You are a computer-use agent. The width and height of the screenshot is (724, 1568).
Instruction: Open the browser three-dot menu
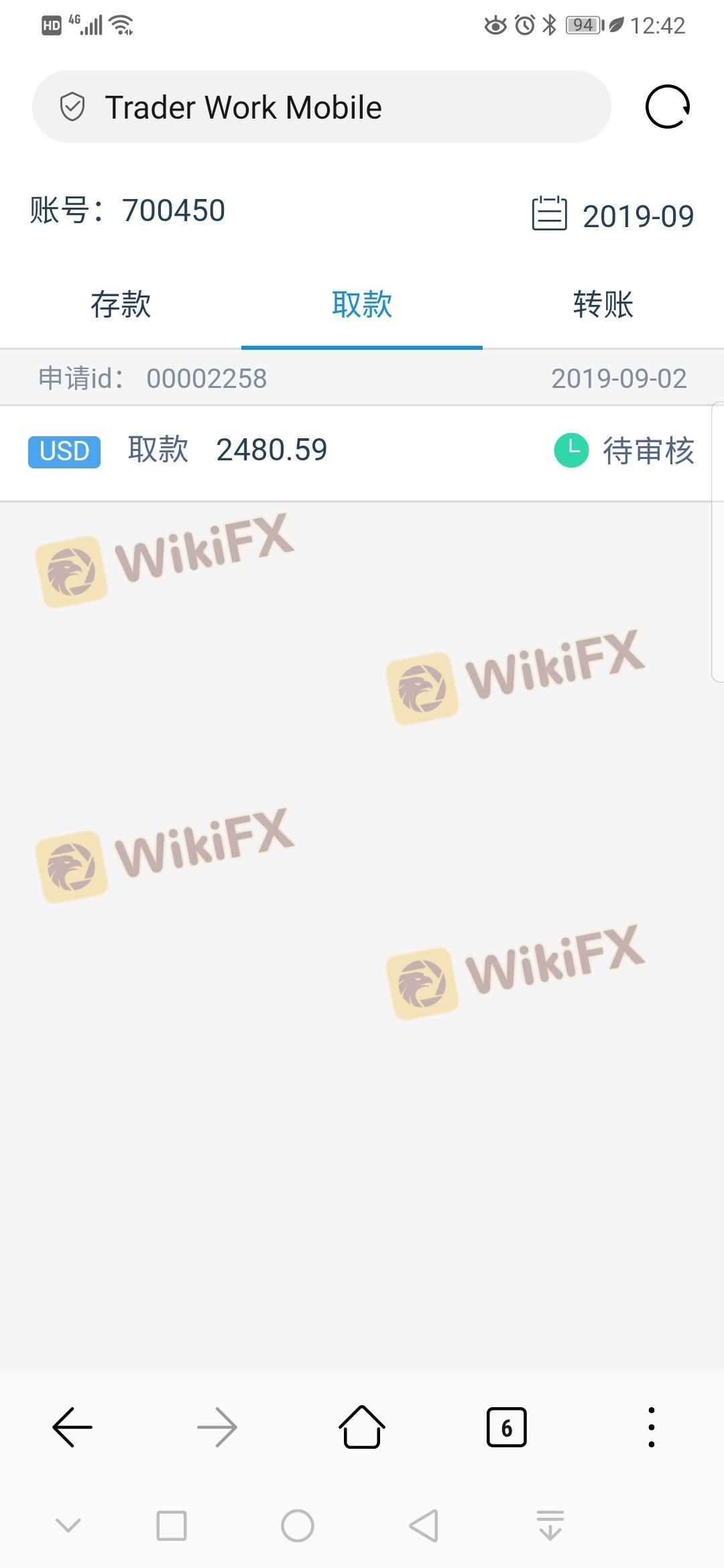651,1427
